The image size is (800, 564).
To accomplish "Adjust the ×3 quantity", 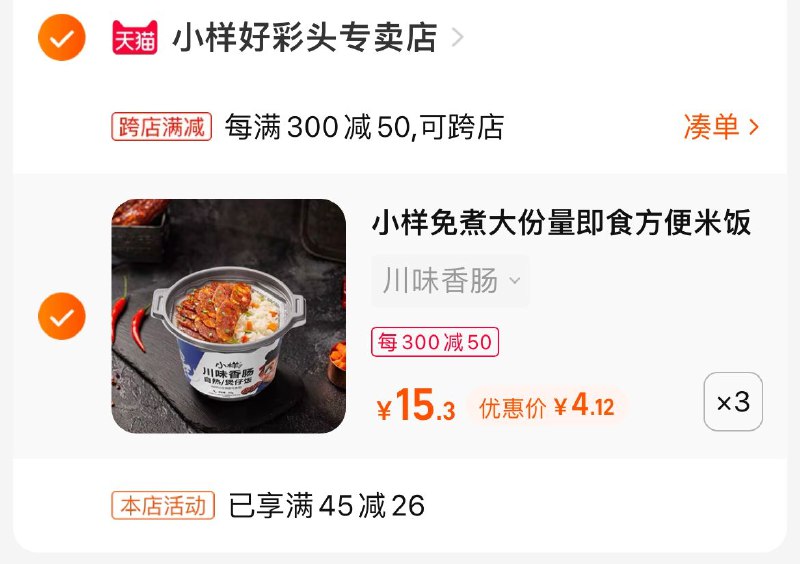I will point(732,402).
